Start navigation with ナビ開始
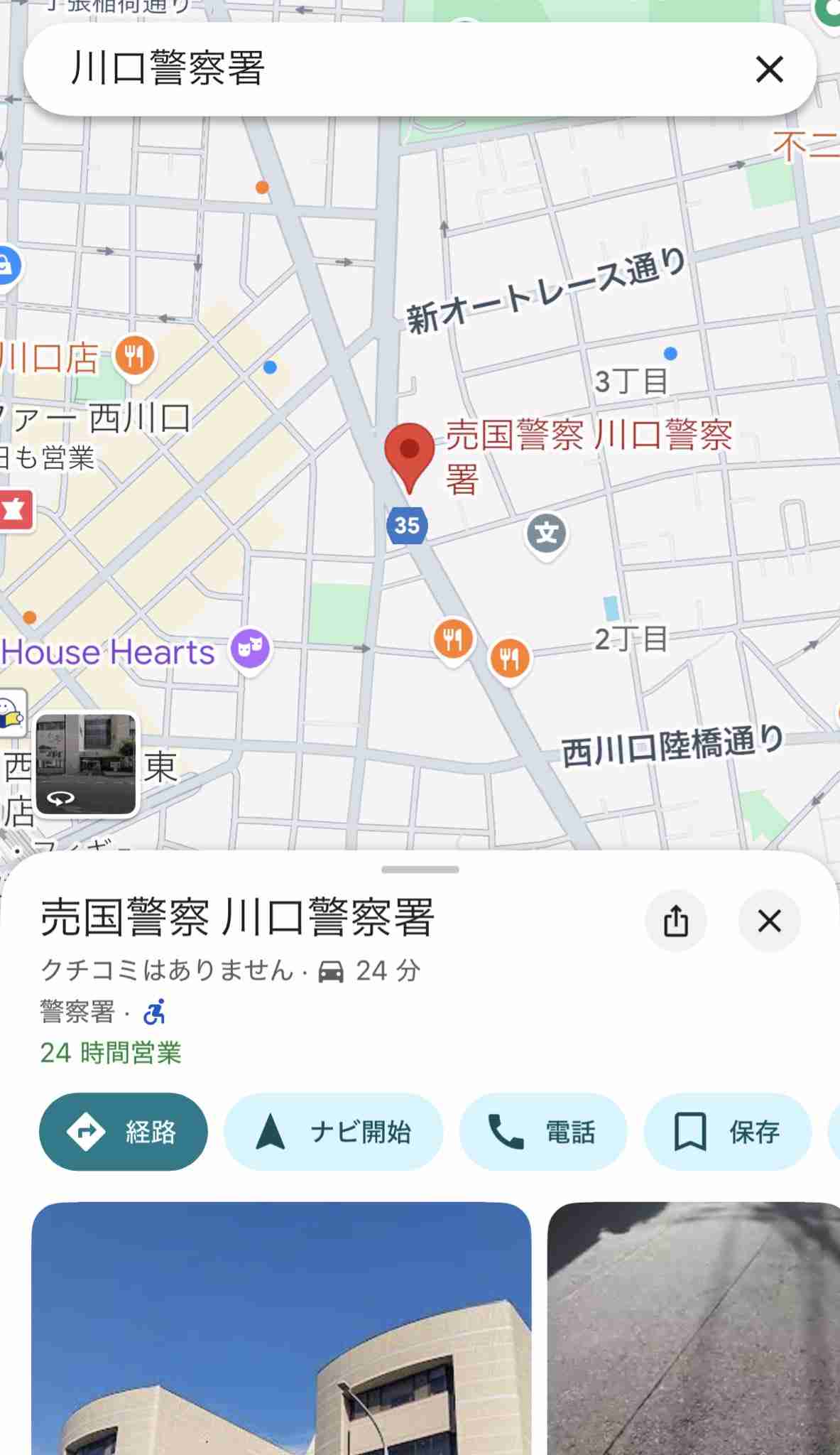 [333, 1132]
